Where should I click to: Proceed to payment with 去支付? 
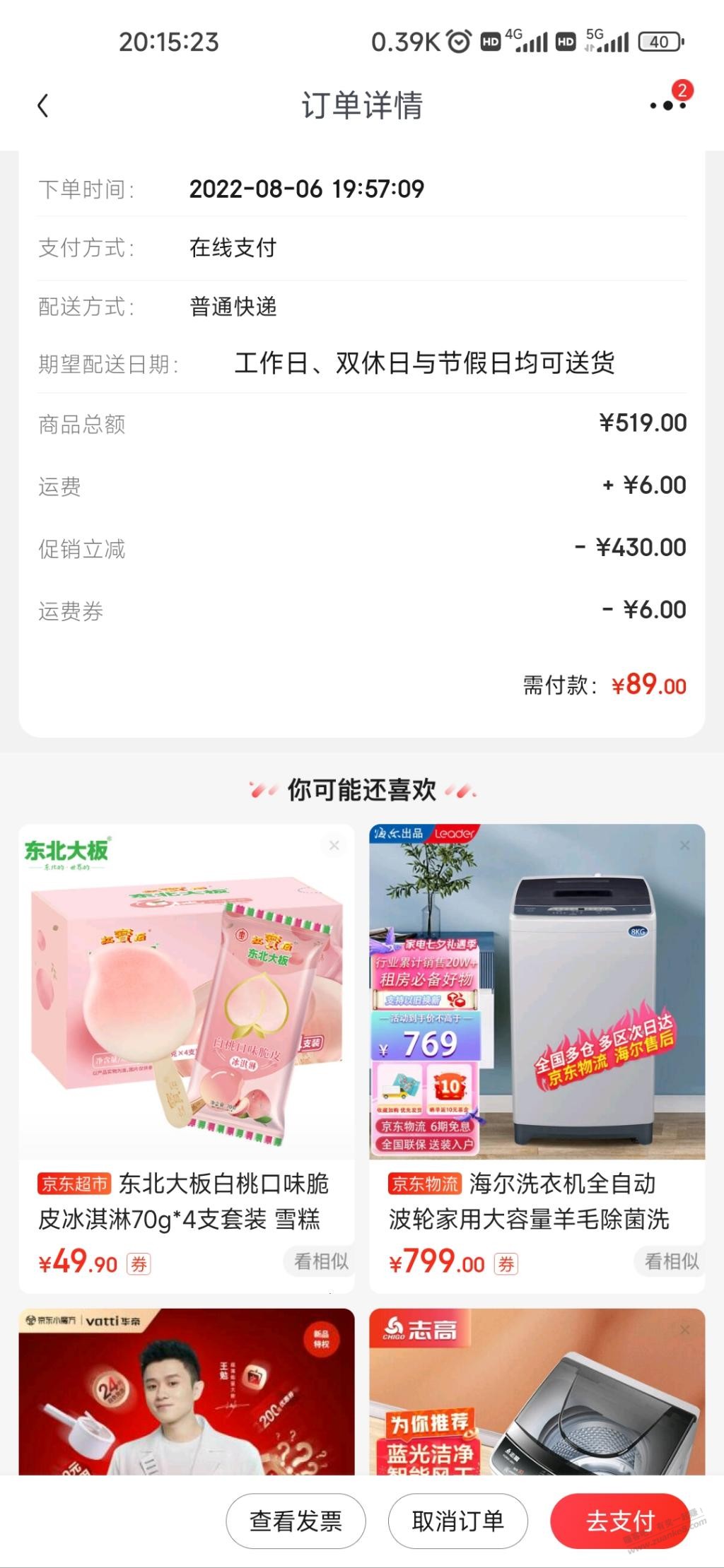pos(619,1521)
